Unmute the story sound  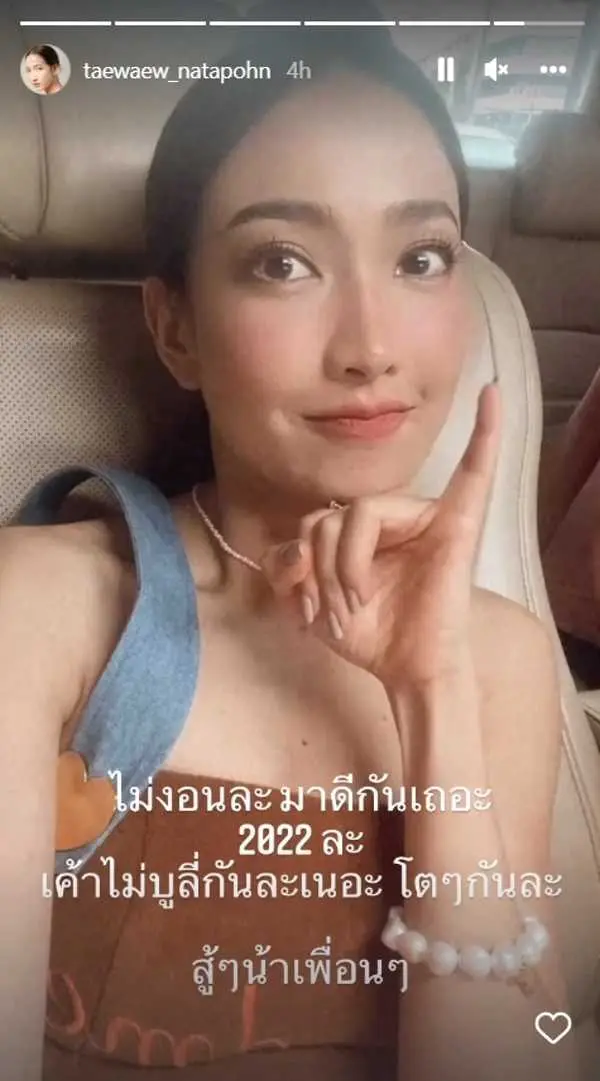(x=497, y=69)
